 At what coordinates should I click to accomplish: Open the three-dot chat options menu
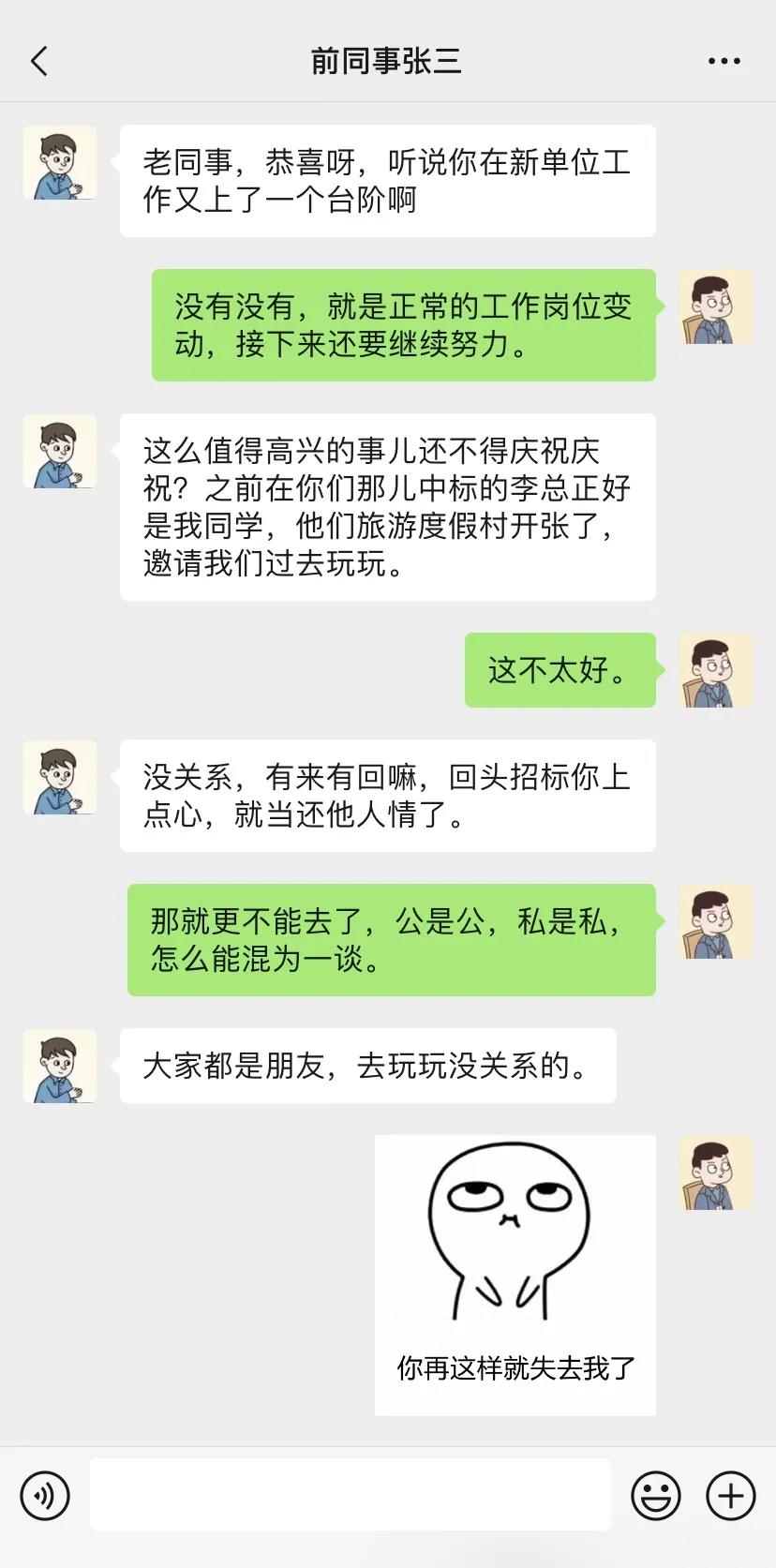[724, 62]
